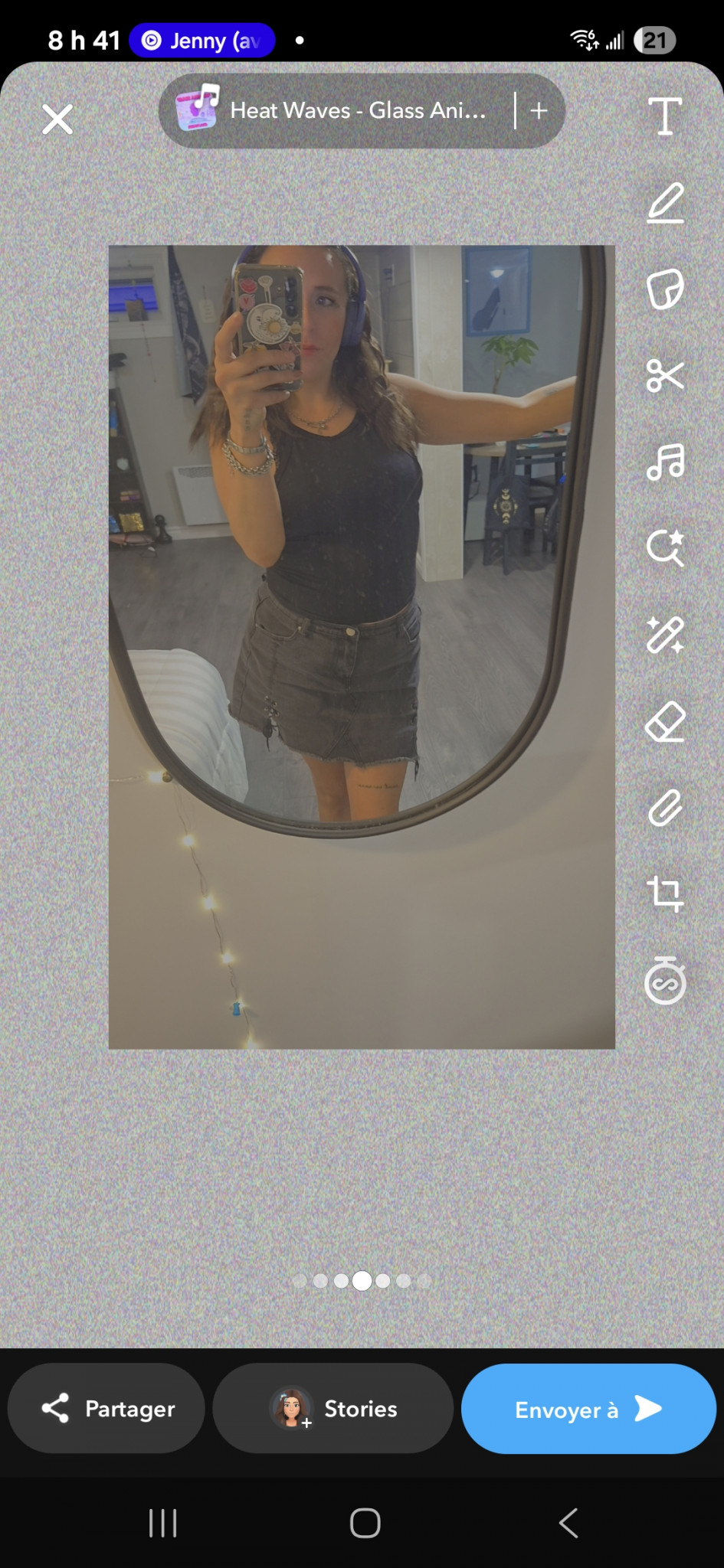Set the snap timer duration
The image size is (724, 1568).
click(x=664, y=981)
